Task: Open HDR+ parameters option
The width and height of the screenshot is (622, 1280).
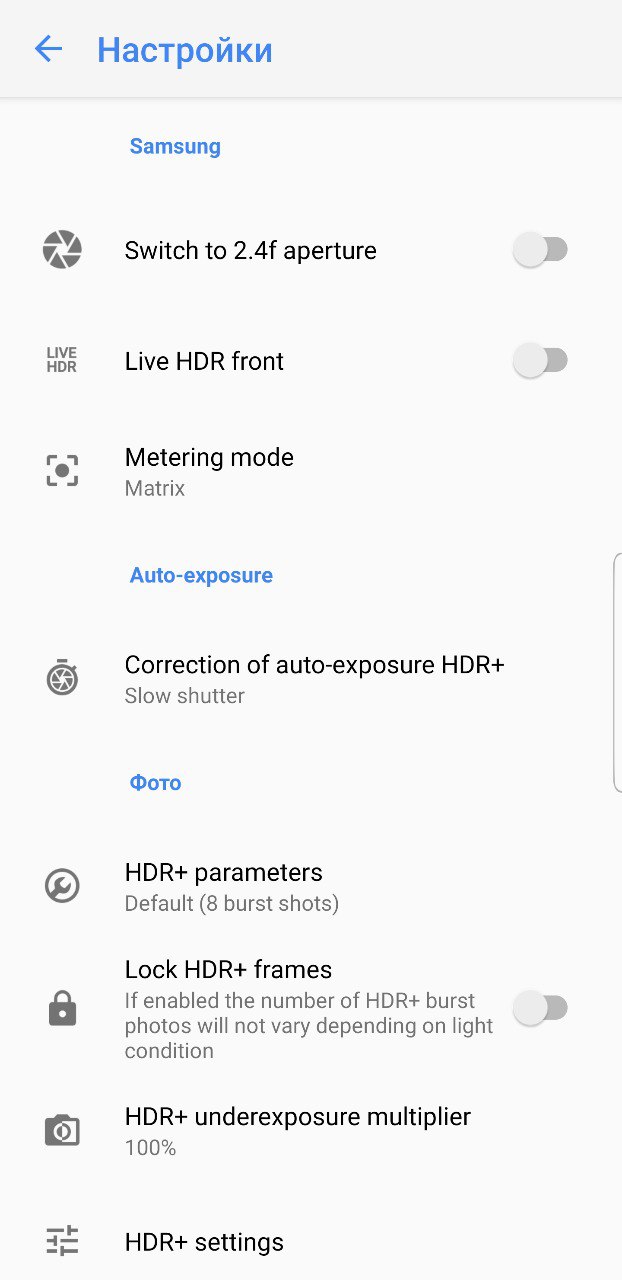Action: [x=232, y=887]
